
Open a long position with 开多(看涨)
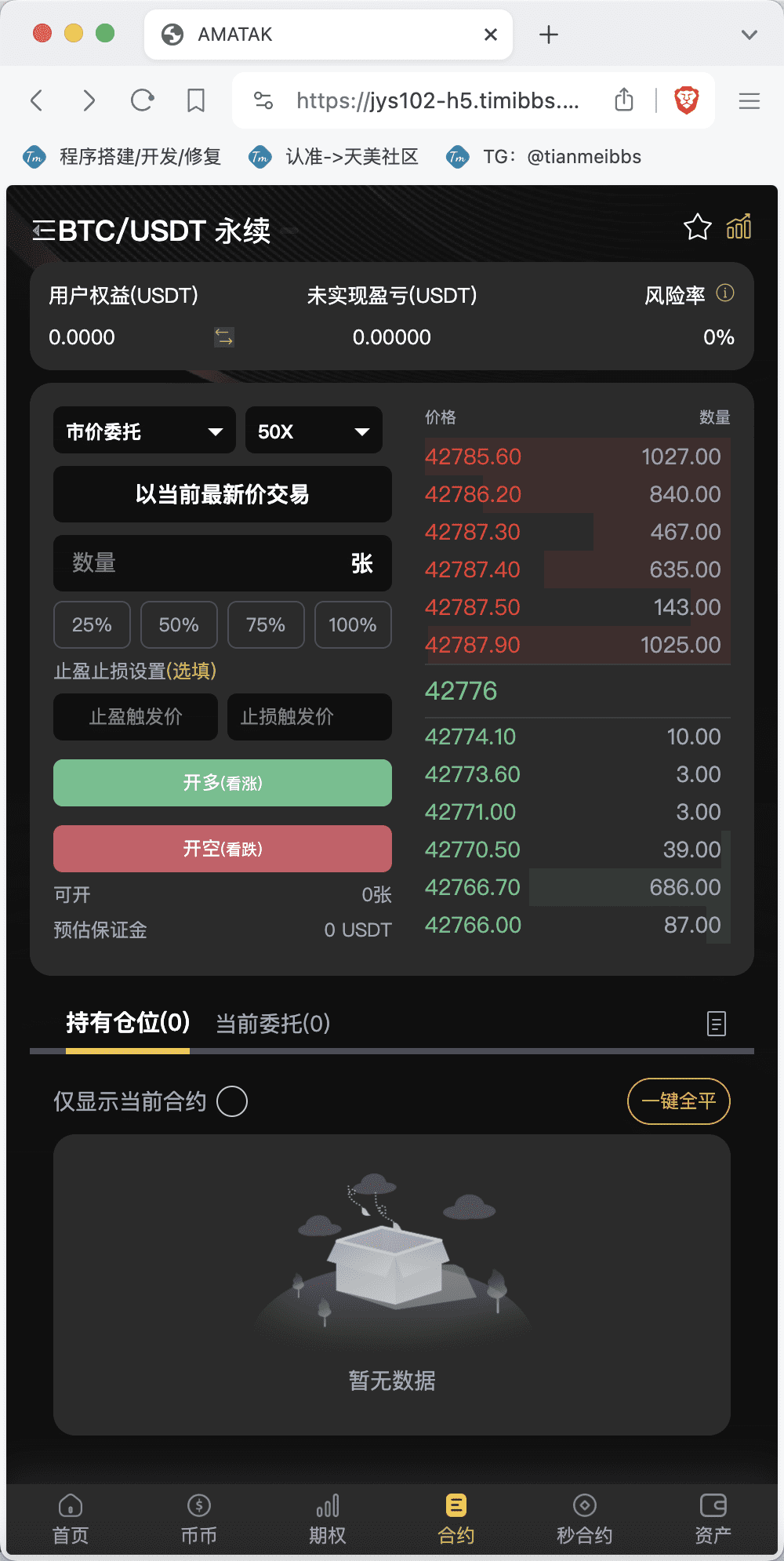(223, 783)
